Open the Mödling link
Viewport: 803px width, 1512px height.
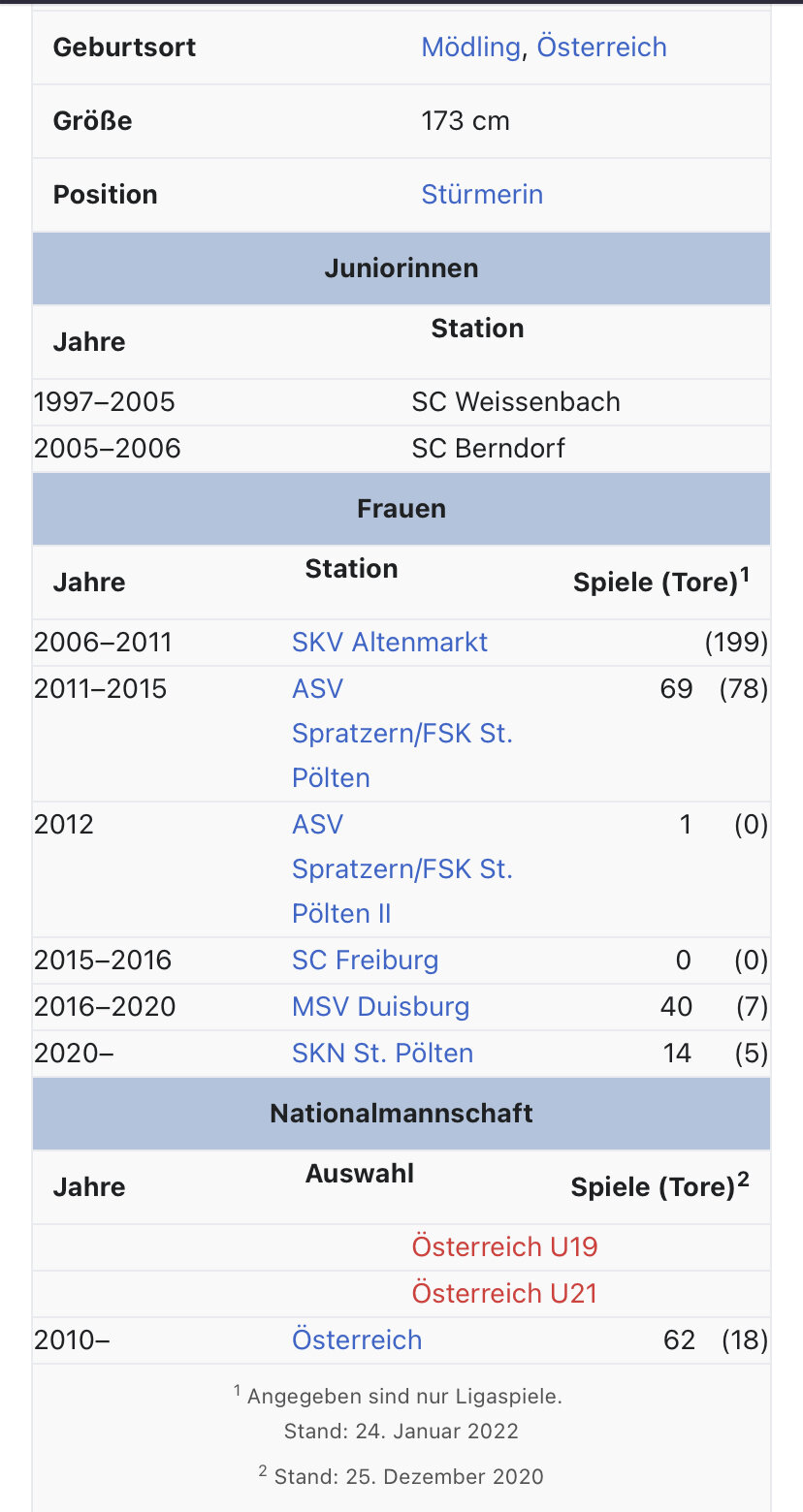click(x=470, y=47)
